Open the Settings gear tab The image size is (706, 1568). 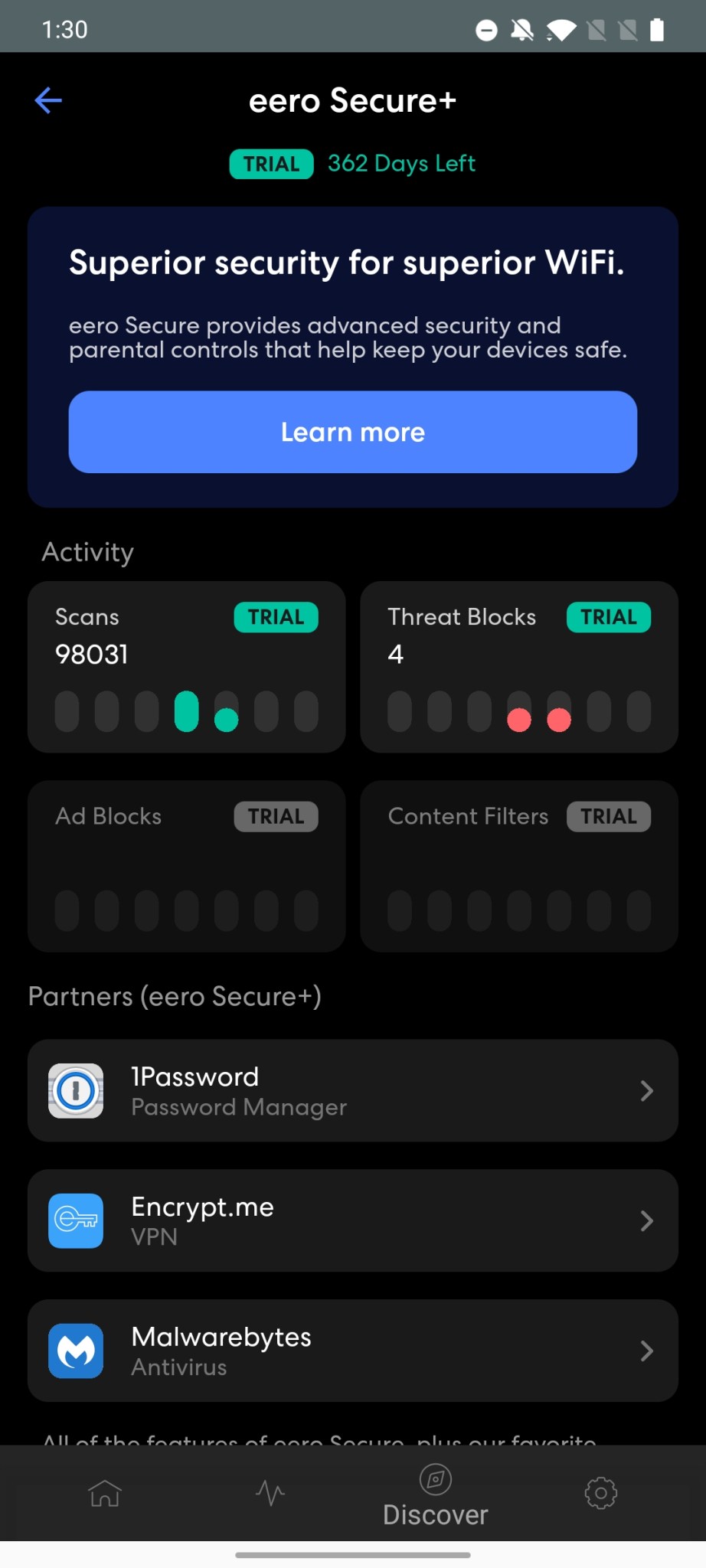click(x=600, y=1493)
